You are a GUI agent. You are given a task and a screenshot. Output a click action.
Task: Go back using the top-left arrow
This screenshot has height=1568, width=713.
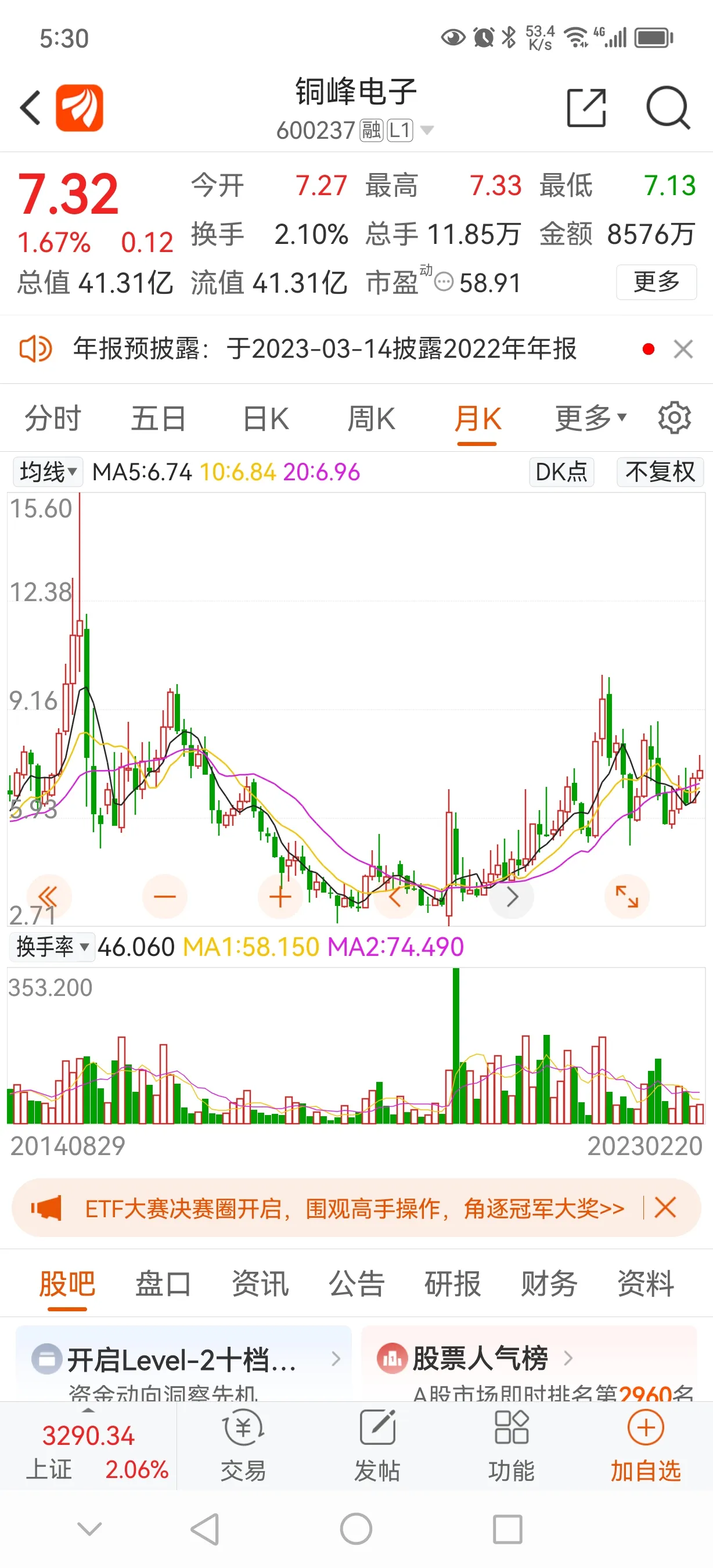pyautogui.click(x=30, y=109)
